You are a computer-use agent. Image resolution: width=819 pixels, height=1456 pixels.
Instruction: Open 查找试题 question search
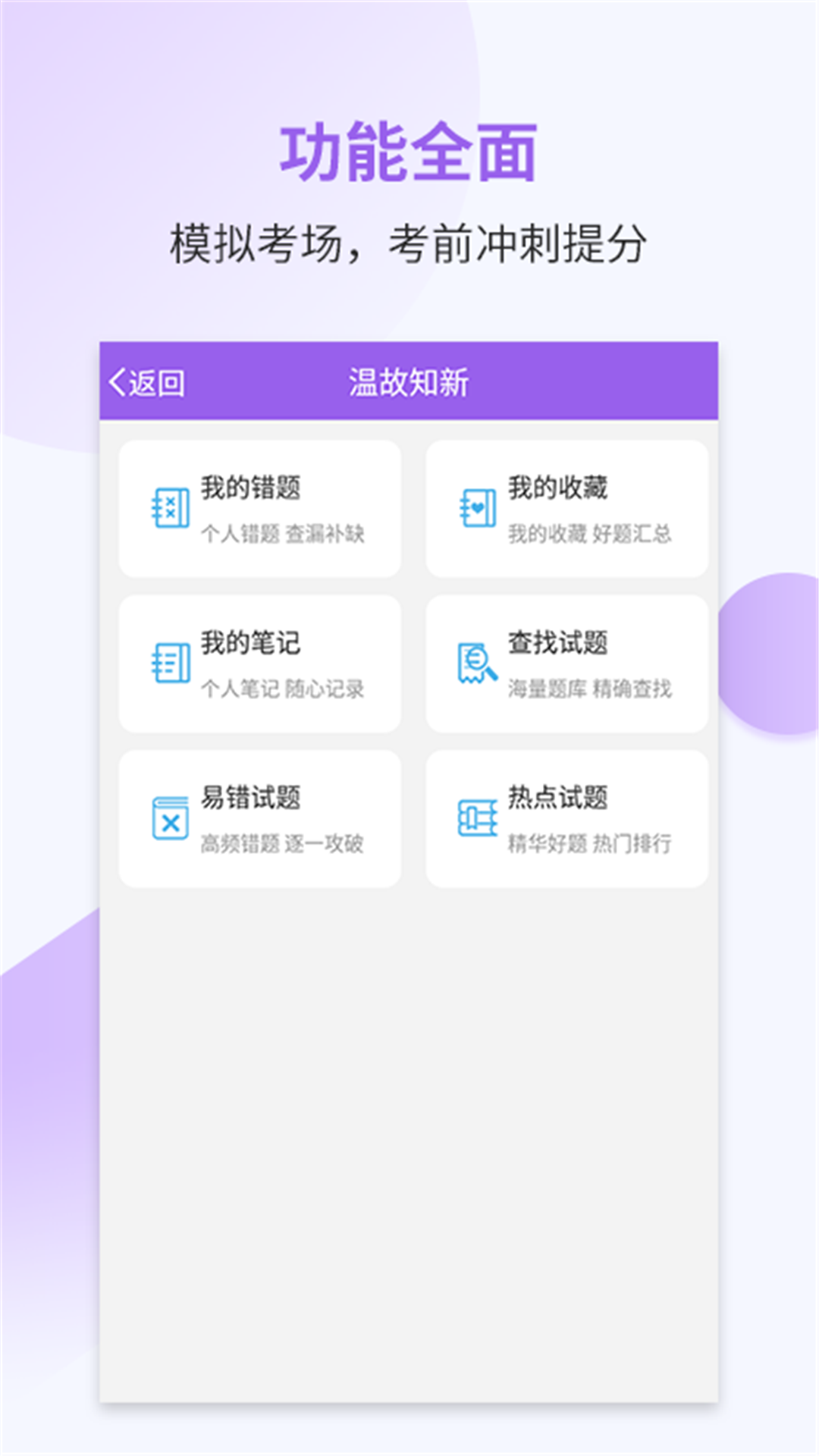click(567, 662)
